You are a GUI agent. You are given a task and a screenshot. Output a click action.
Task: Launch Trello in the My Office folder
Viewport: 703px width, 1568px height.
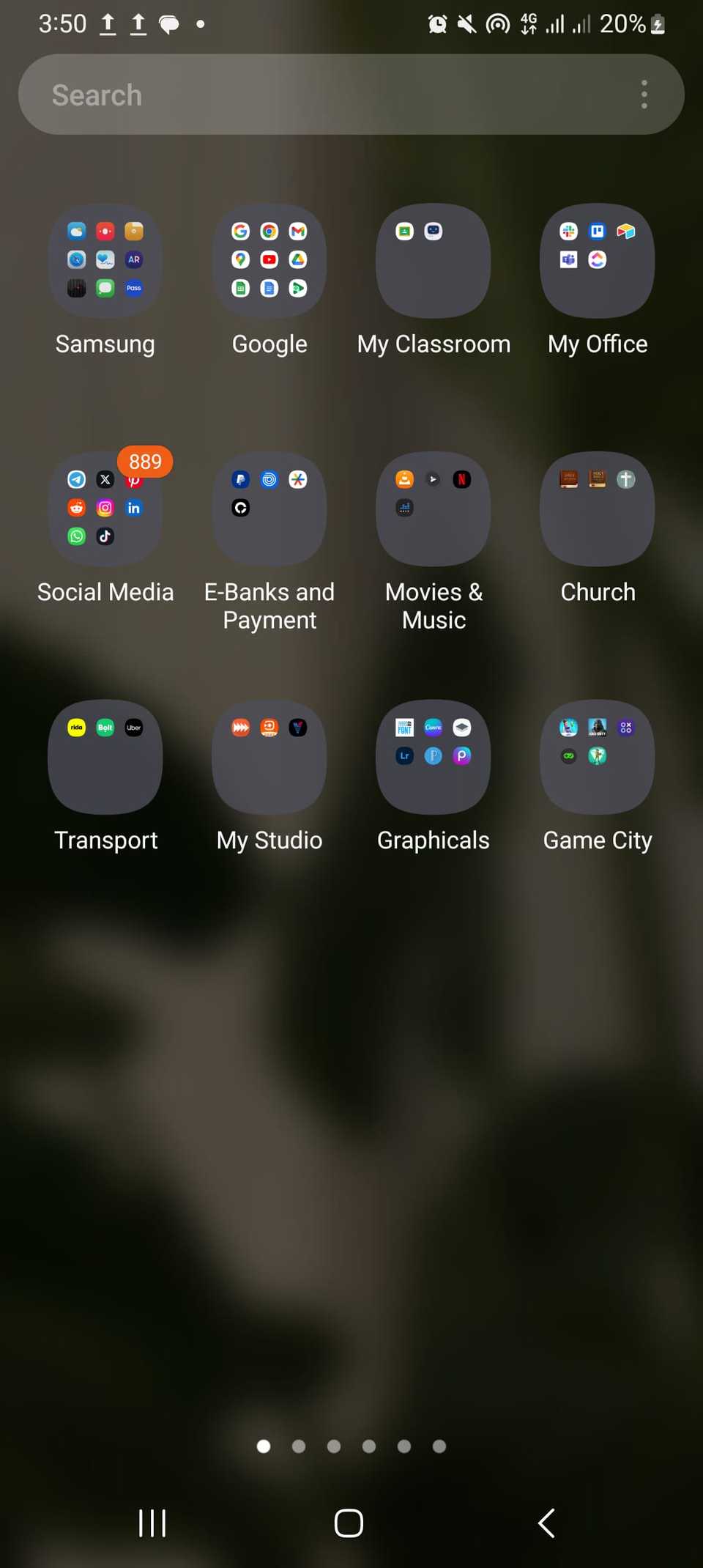click(598, 232)
